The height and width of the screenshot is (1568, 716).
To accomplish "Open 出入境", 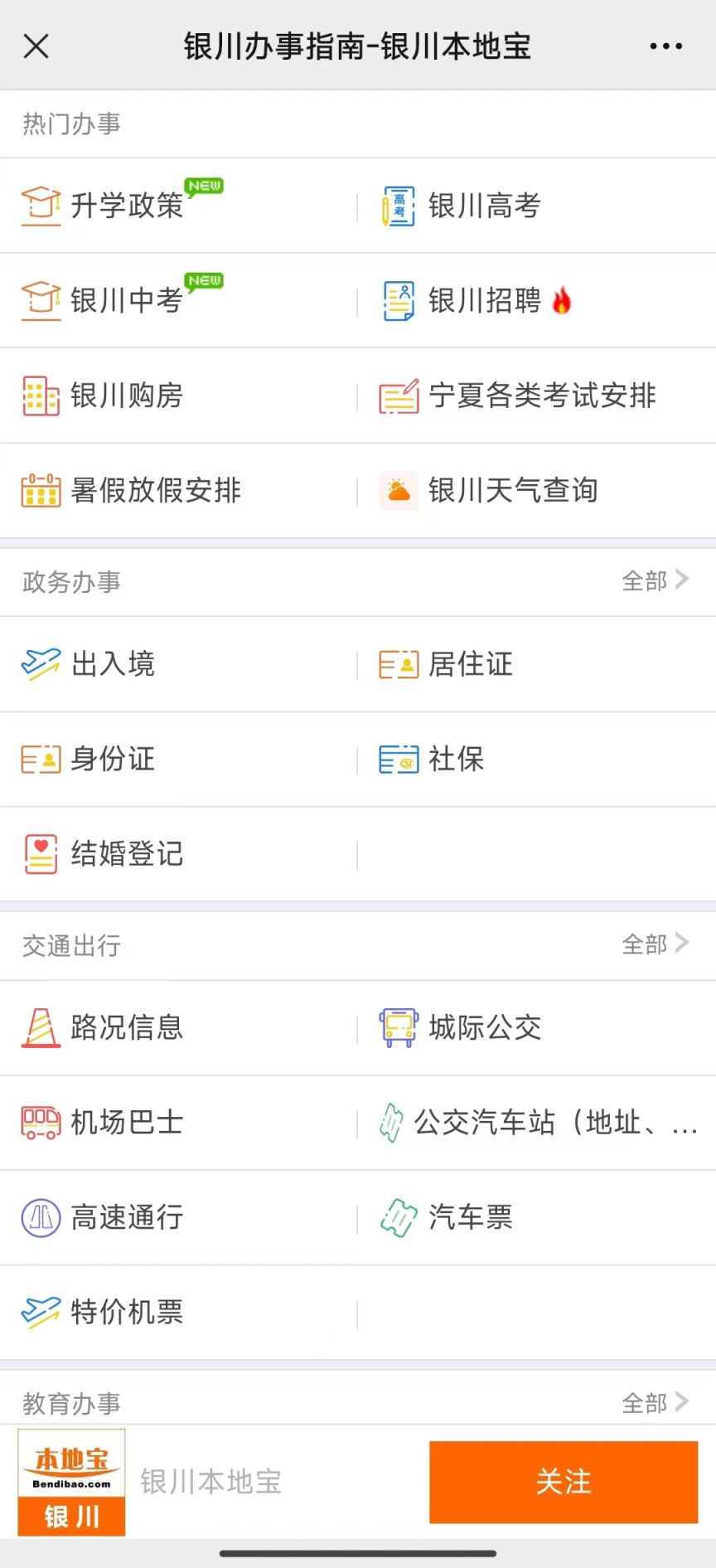I will point(179,664).
